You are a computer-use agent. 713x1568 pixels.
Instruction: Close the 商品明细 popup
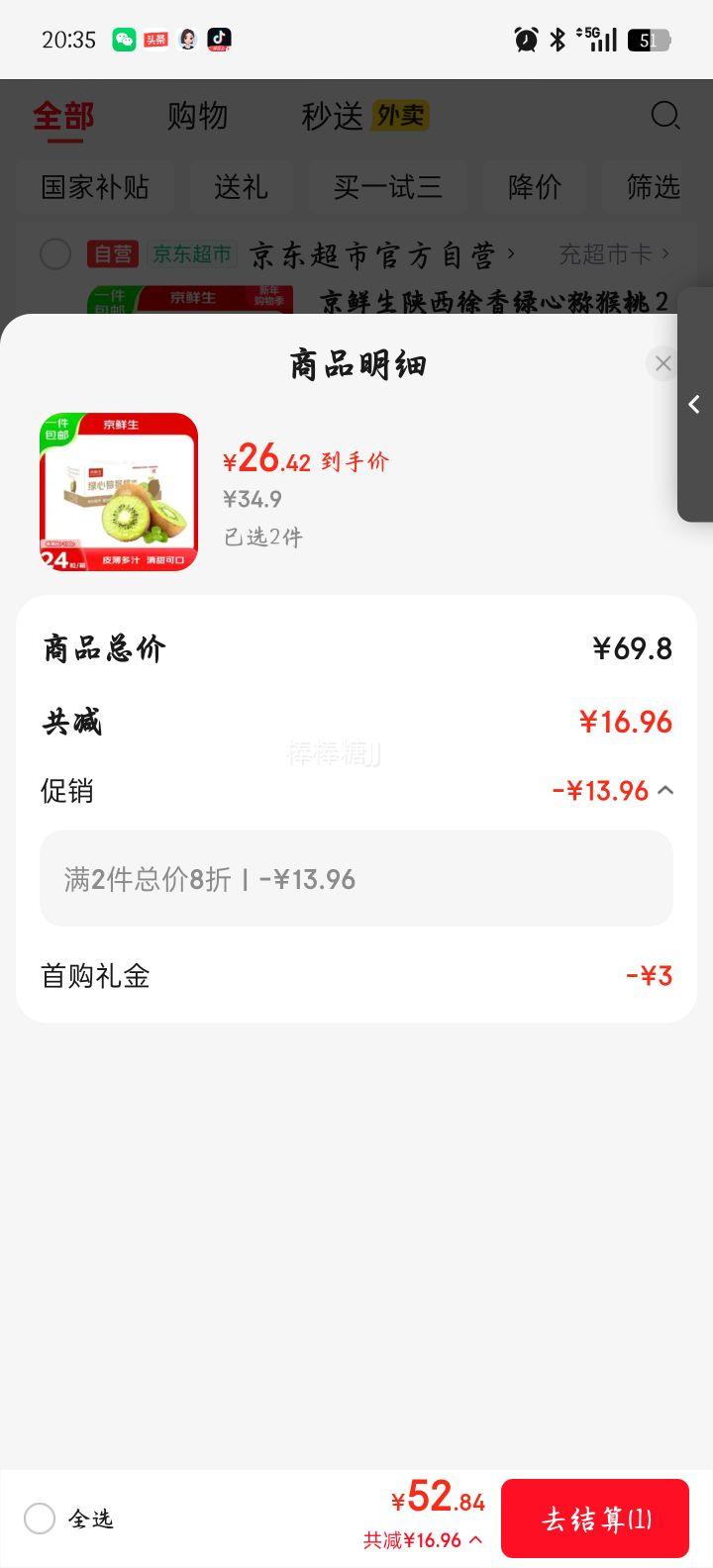(662, 363)
